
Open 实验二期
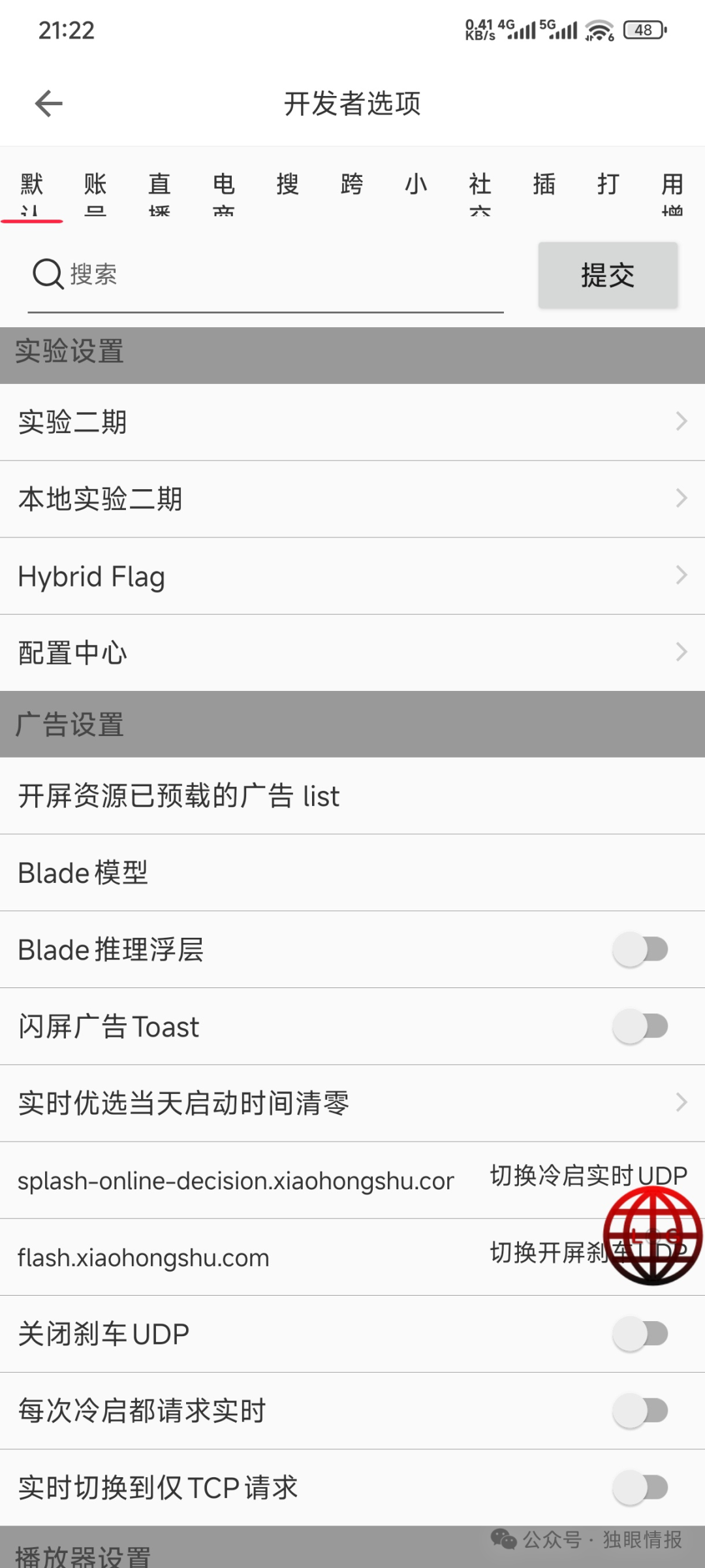tap(352, 422)
